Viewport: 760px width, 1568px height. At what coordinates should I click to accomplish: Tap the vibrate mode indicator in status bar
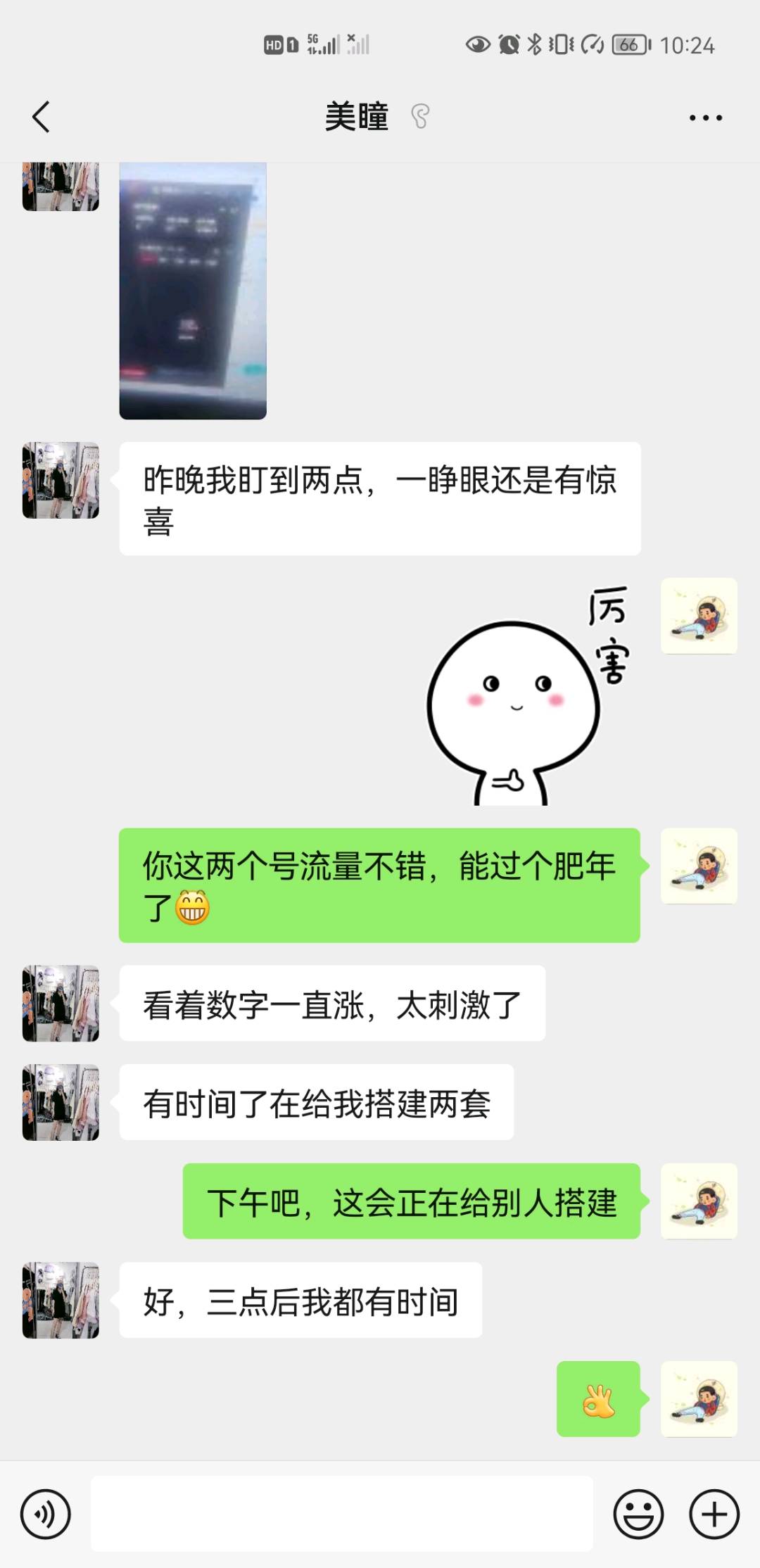[x=559, y=44]
